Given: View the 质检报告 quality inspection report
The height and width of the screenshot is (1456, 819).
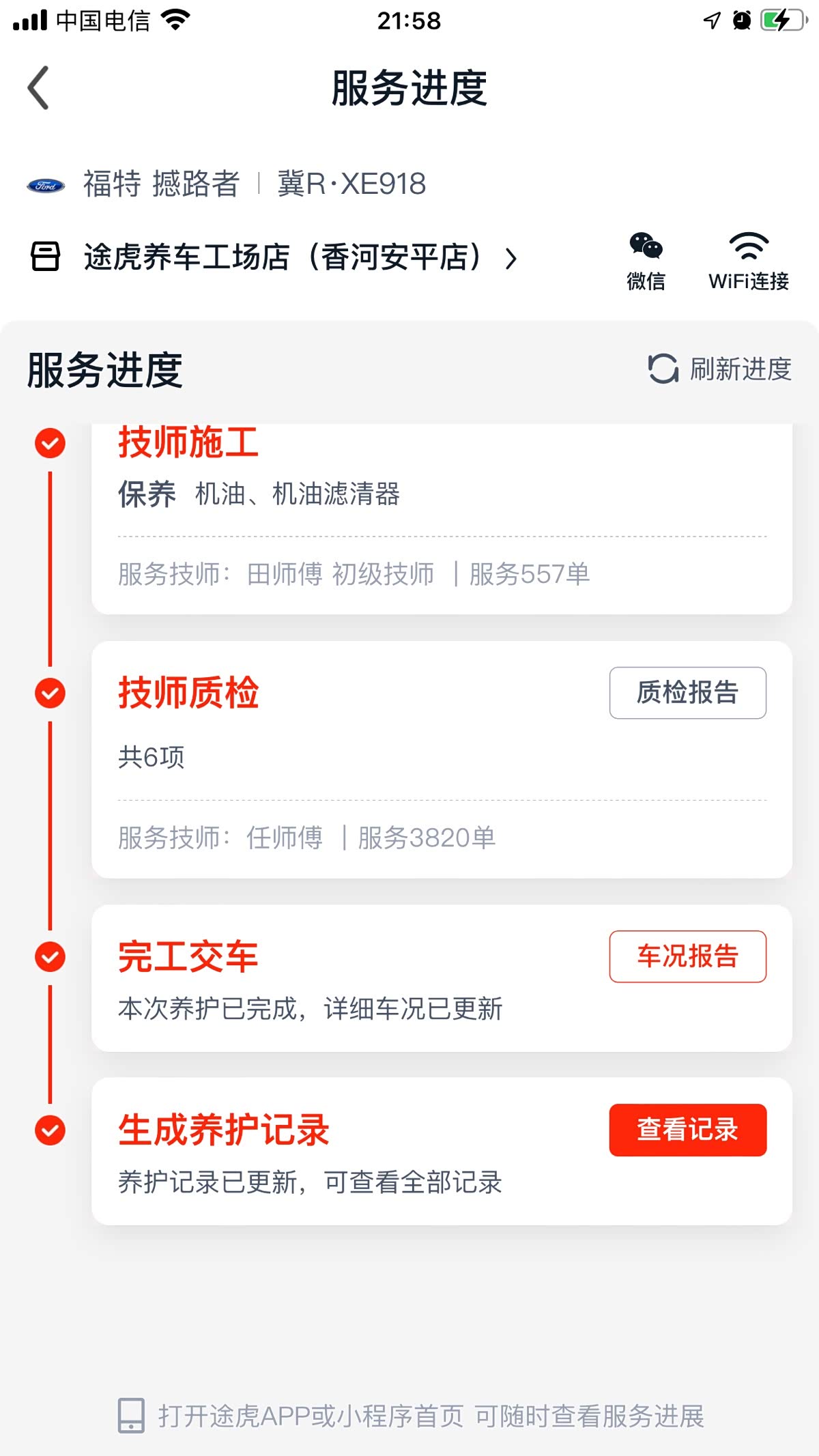Looking at the screenshot, I should click(x=687, y=693).
